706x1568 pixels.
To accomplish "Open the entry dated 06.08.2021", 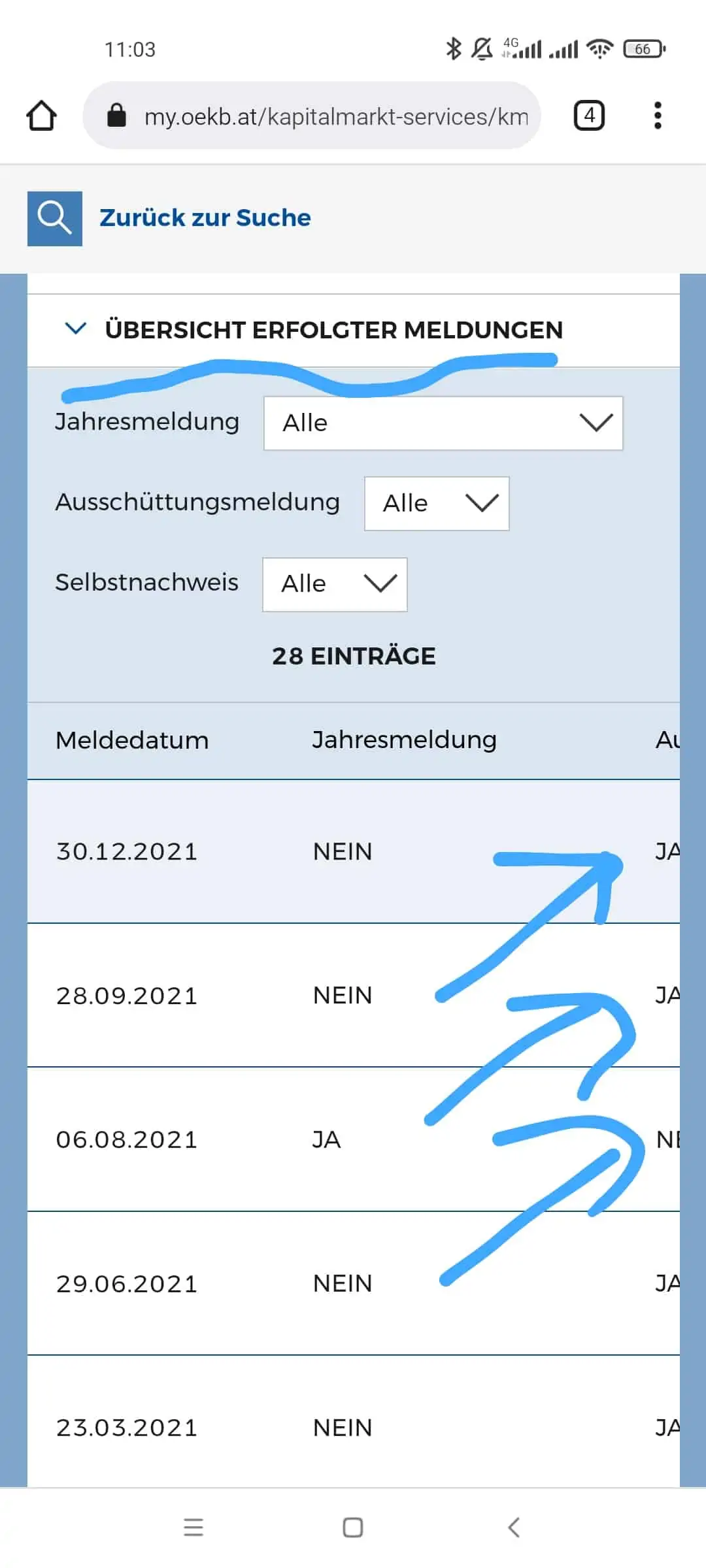I will (x=354, y=1139).
